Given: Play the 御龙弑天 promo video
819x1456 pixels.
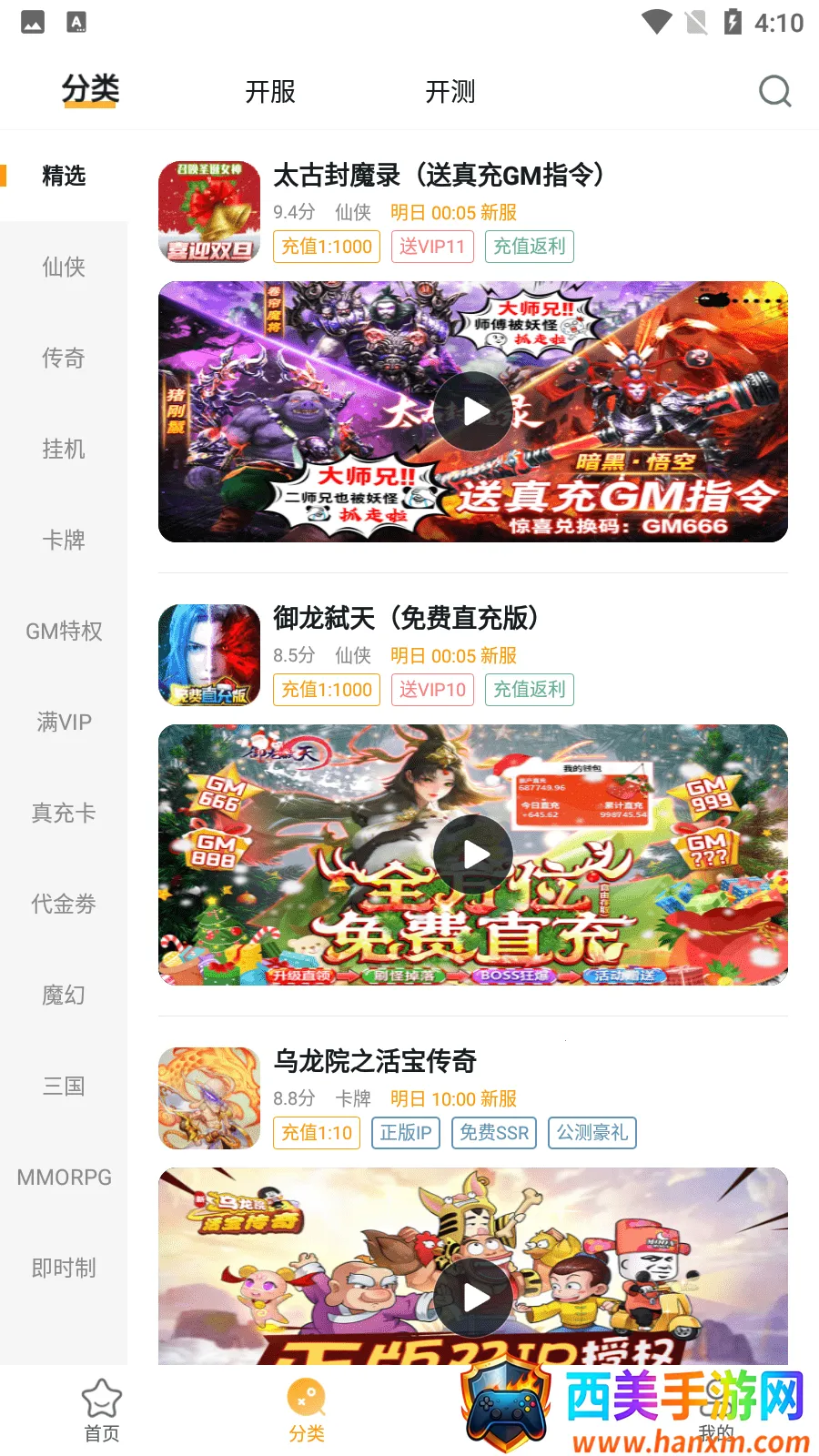Looking at the screenshot, I should click(x=473, y=854).
